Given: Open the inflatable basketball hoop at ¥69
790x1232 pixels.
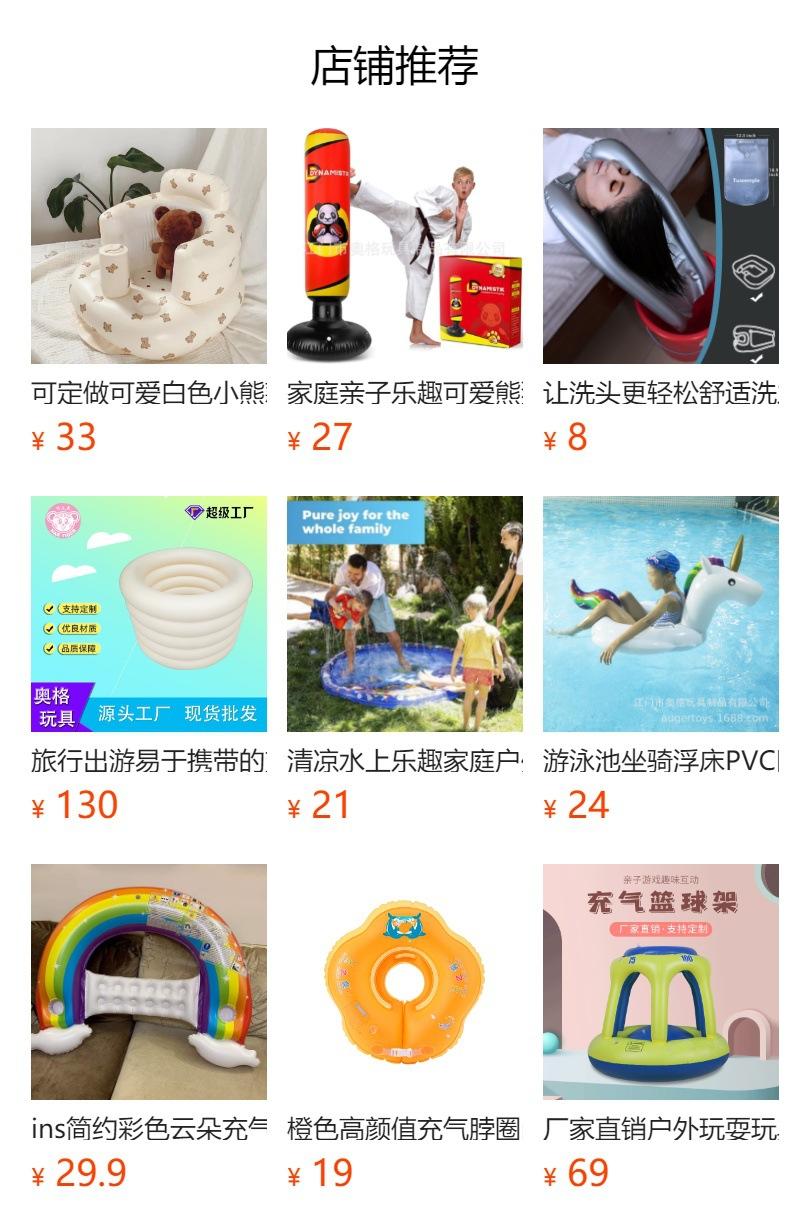Looking at the screenshot, I should coord(661,982).
